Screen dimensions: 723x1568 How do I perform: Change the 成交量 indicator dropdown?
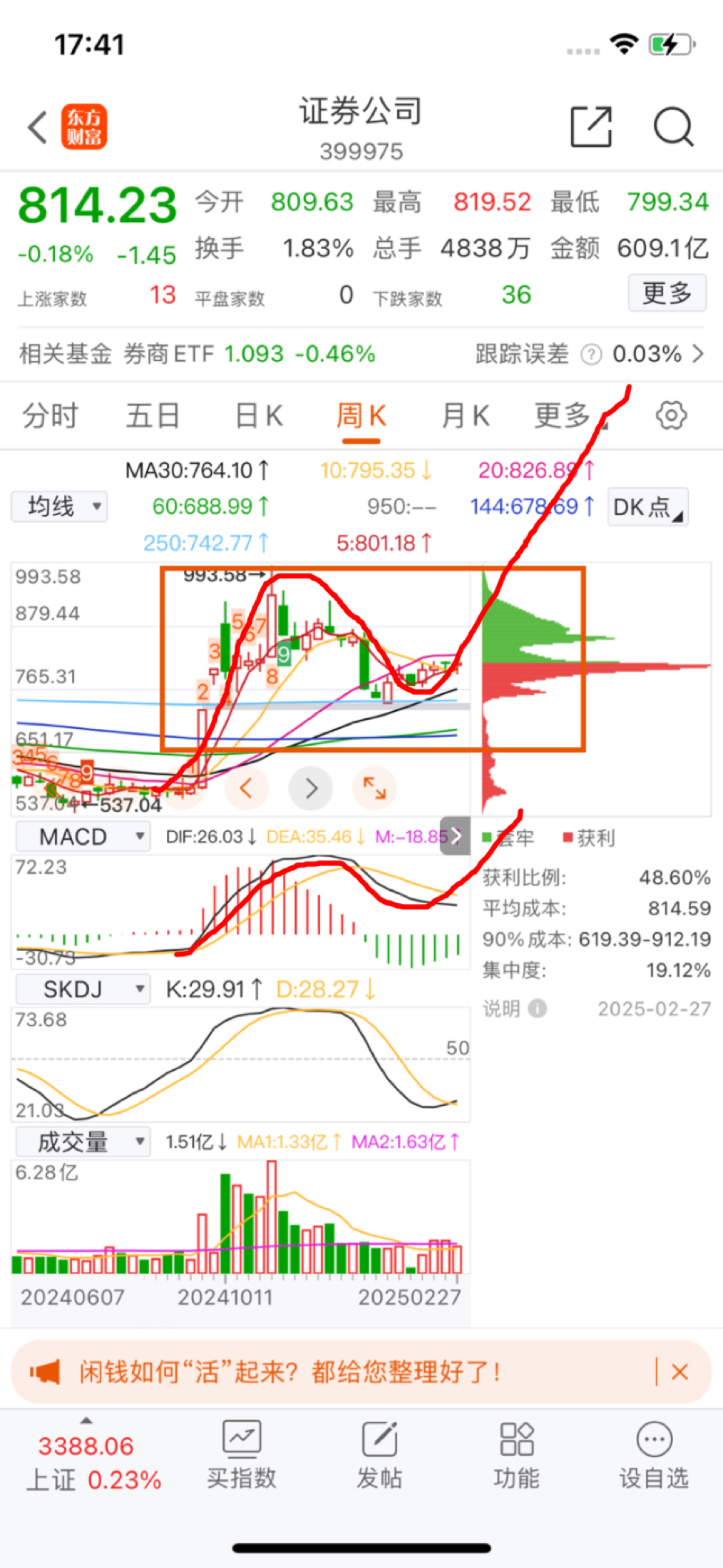(x=83, y=1142)
